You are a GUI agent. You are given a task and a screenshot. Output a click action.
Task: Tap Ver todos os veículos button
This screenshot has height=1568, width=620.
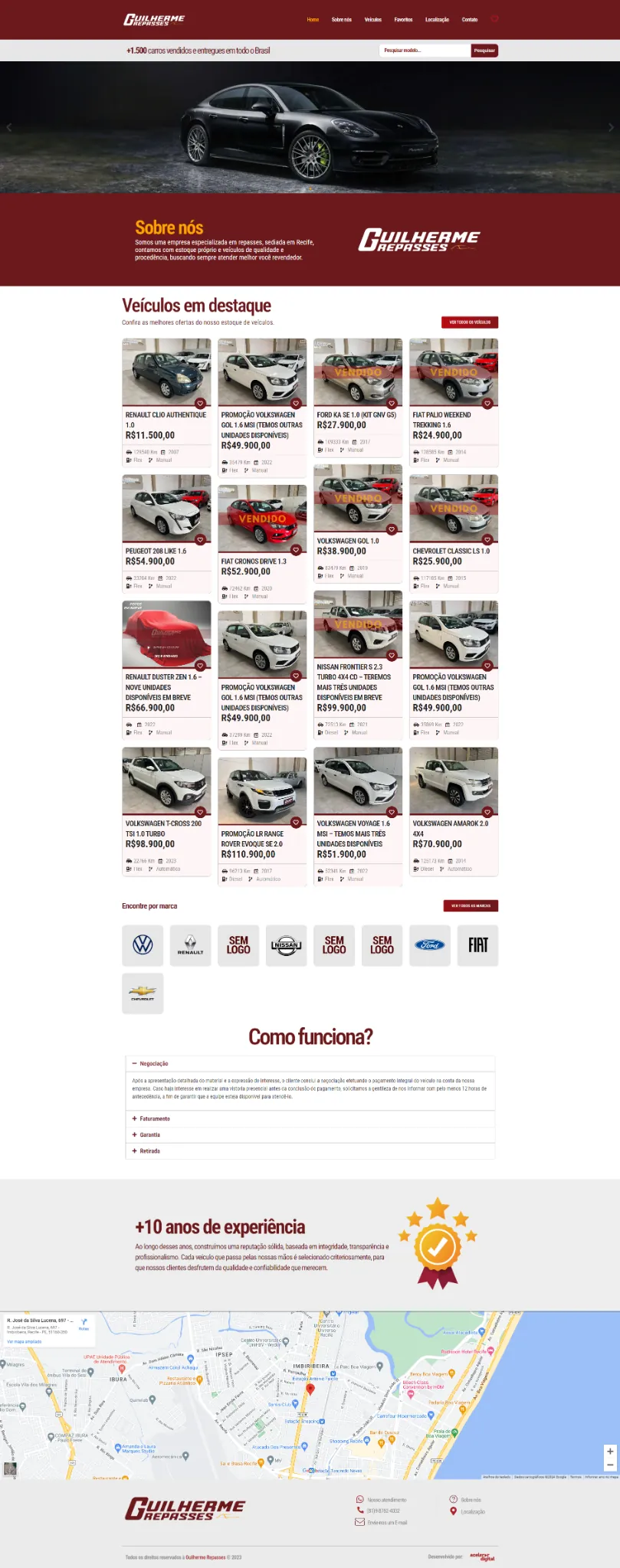tap(470, 322)
